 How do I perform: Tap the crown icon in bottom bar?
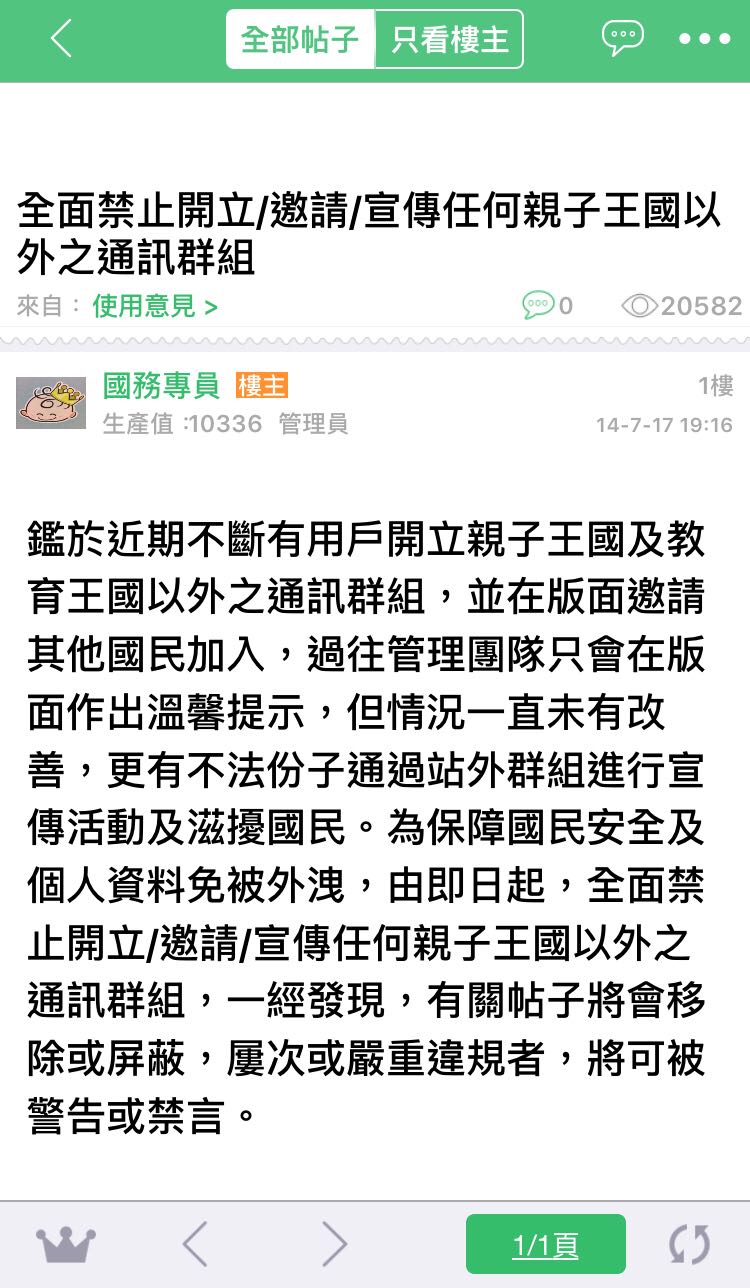coord(66,1245)
